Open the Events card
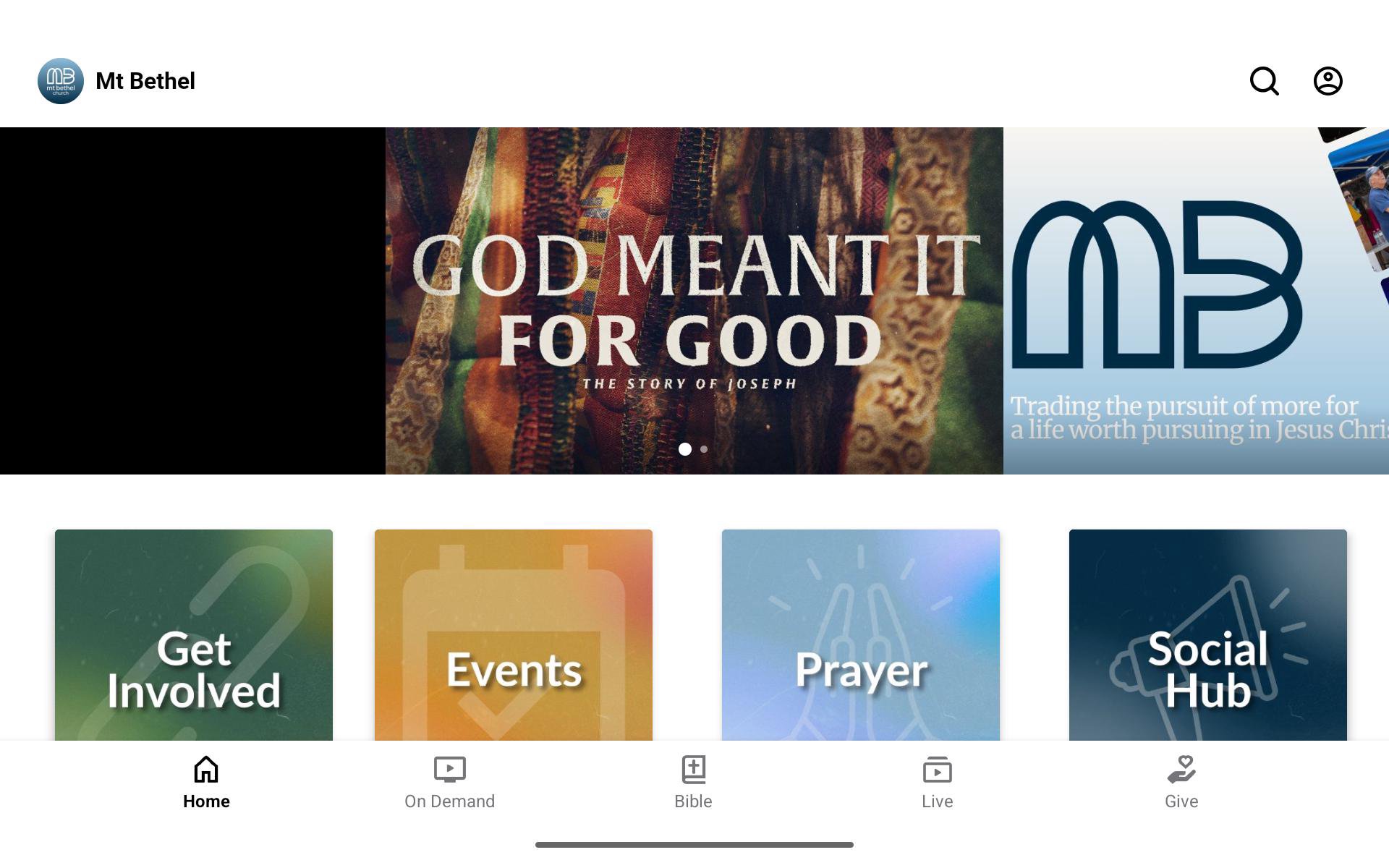Image resolution: width=1389 pixels, height=868 pixels. pos(514,635)
